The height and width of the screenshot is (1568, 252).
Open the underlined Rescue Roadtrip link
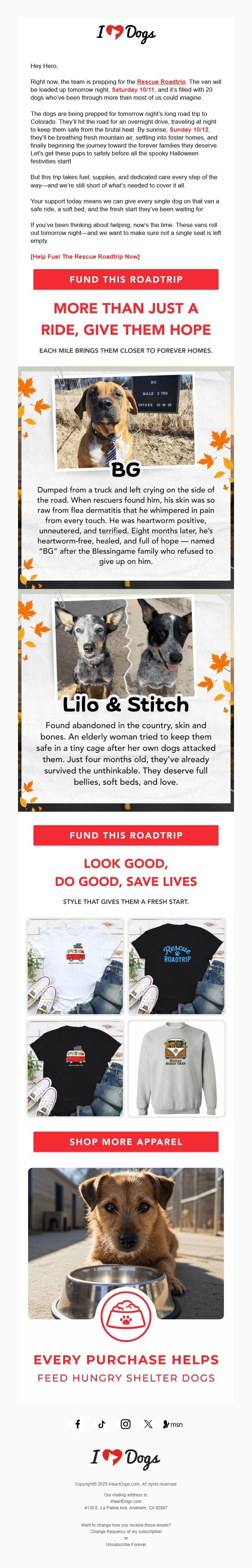click(161, 82)
